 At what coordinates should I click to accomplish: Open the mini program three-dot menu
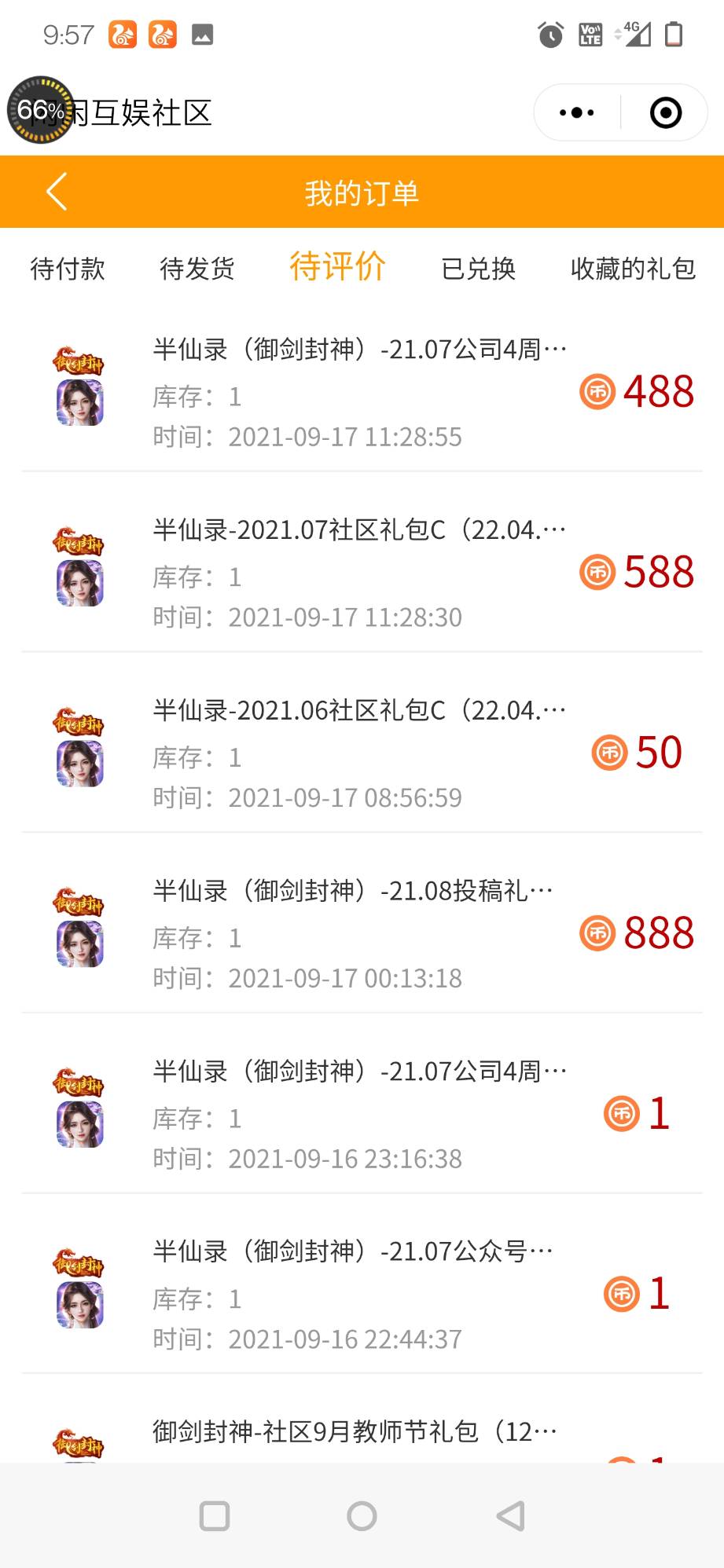[x=577, y=112]
